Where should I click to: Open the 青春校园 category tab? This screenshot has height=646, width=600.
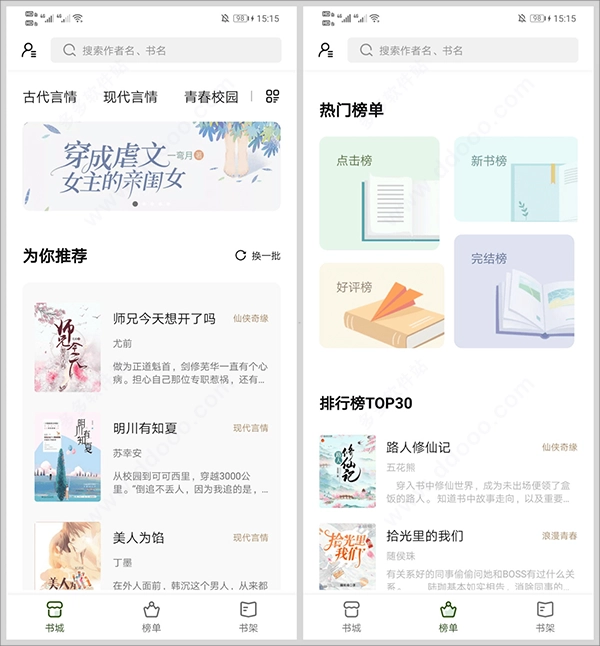click(211, 97)
